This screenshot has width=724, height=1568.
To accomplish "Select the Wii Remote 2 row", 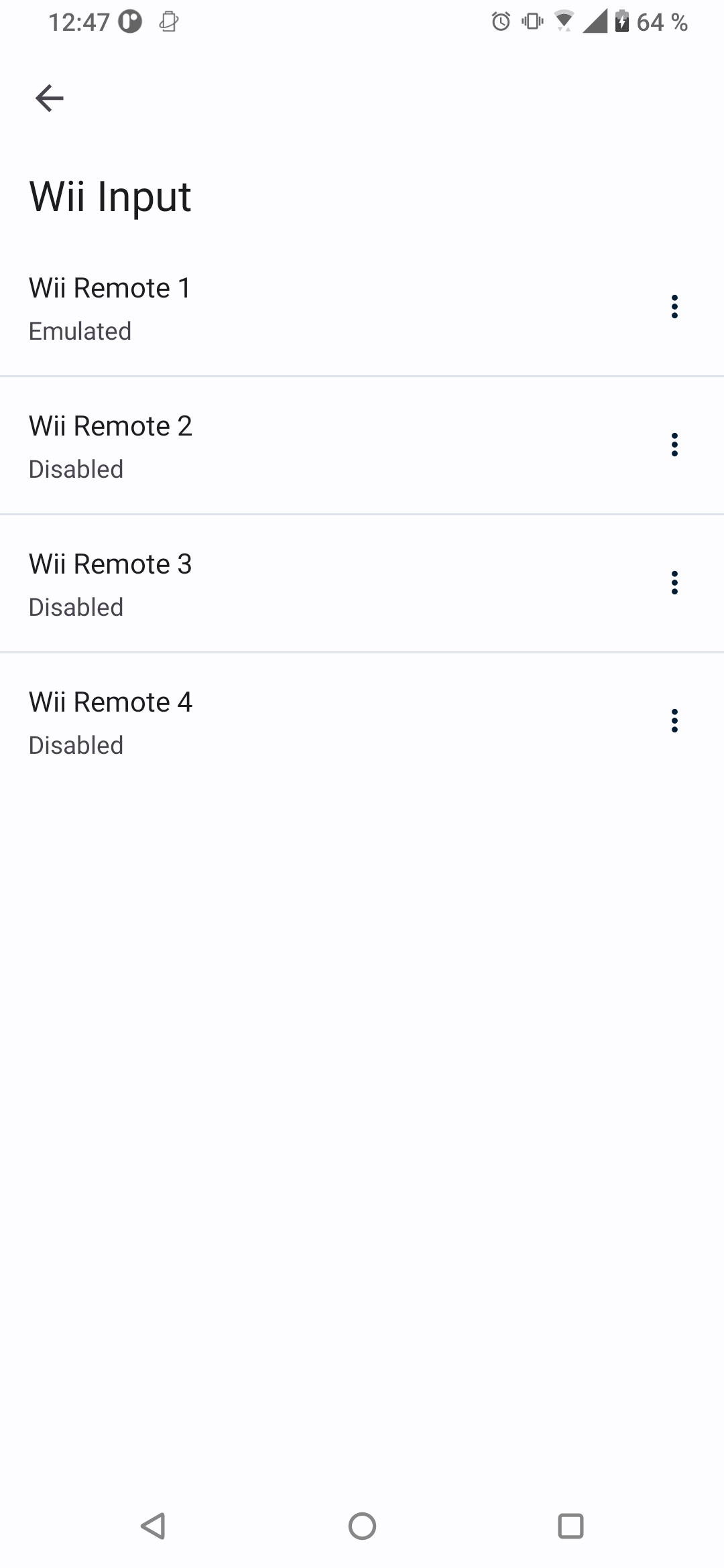I will coord(268,446).
